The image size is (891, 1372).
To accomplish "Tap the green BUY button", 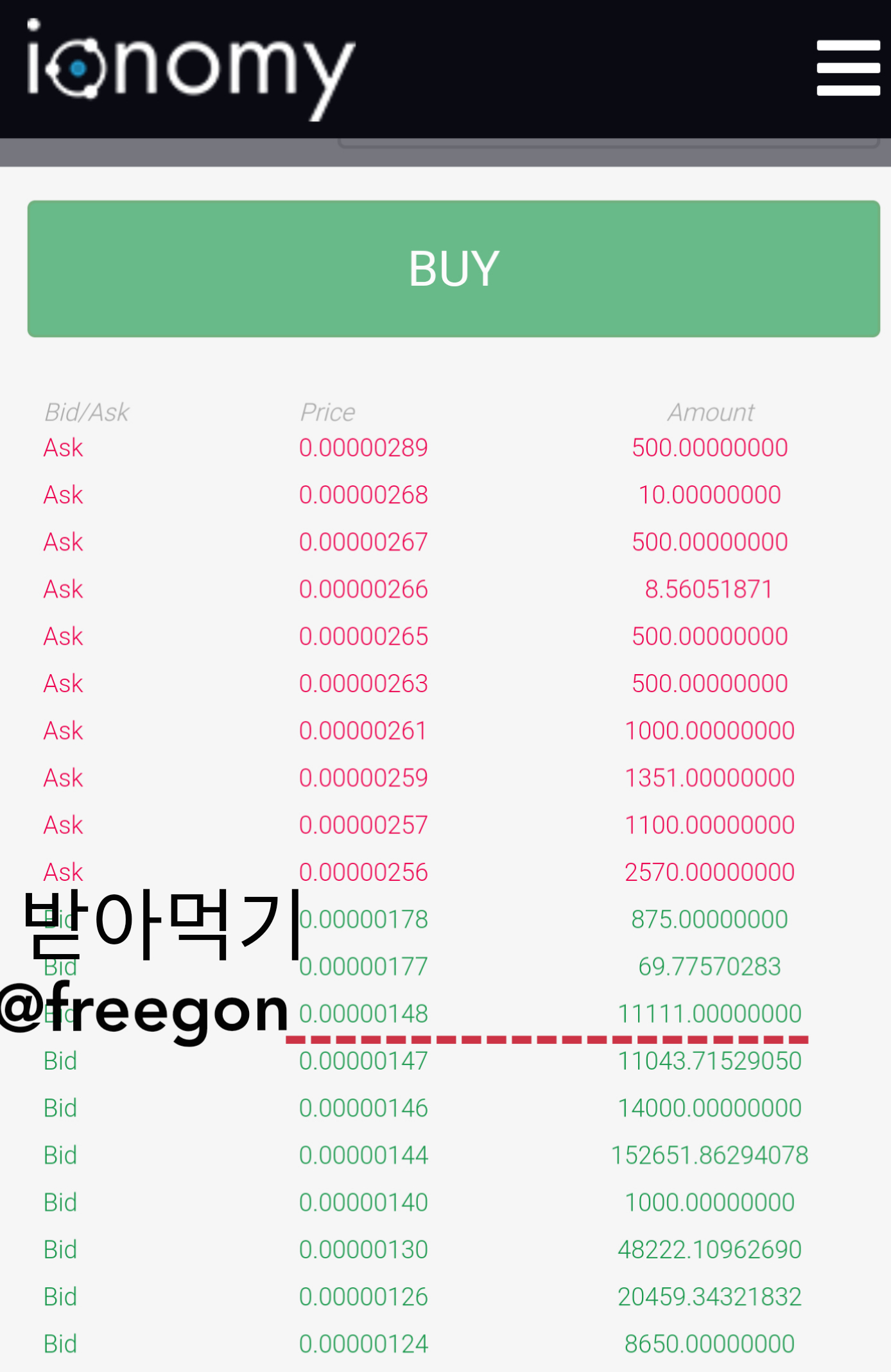I will pyautogui.click(x=453, y=268).
